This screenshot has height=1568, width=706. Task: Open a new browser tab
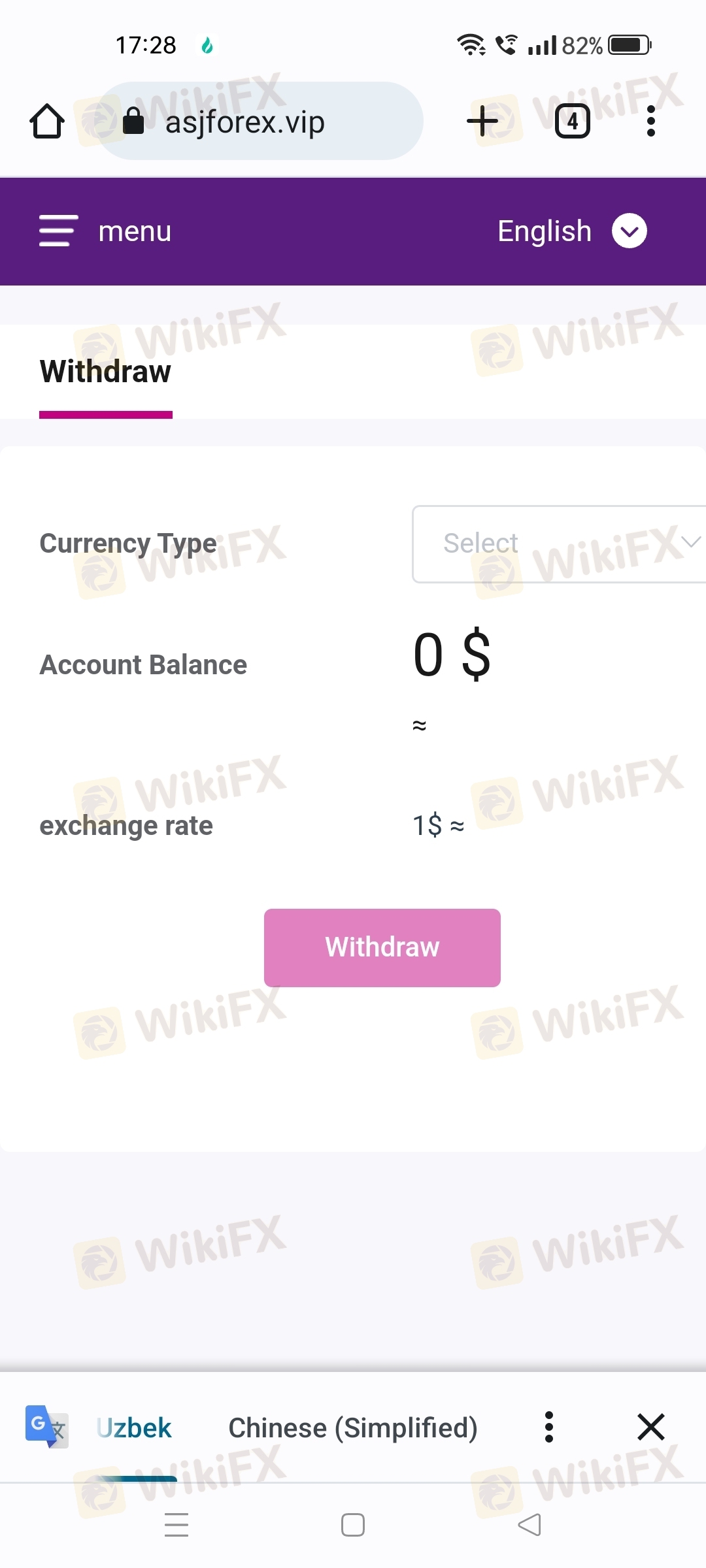tap(482, 122)
